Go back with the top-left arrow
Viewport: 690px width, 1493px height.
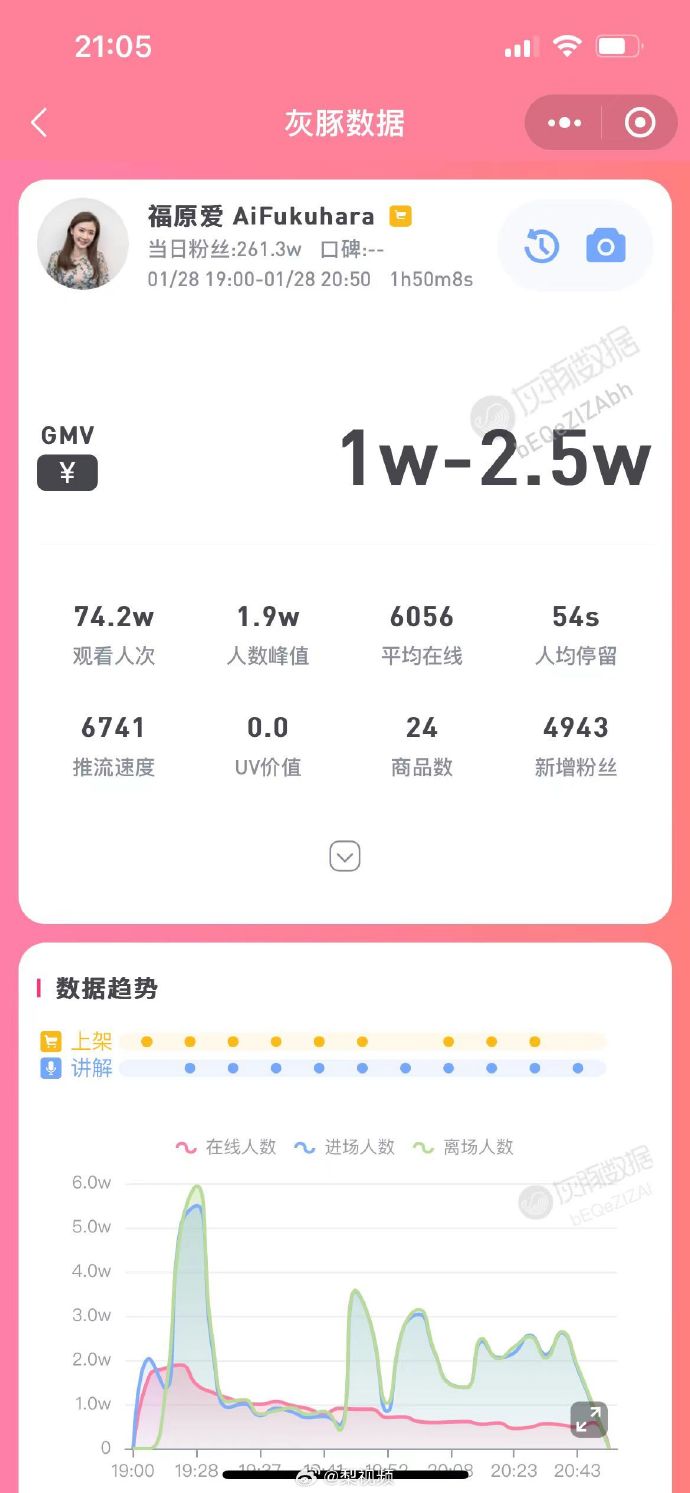pyautogui.click(x=39, y=123)
